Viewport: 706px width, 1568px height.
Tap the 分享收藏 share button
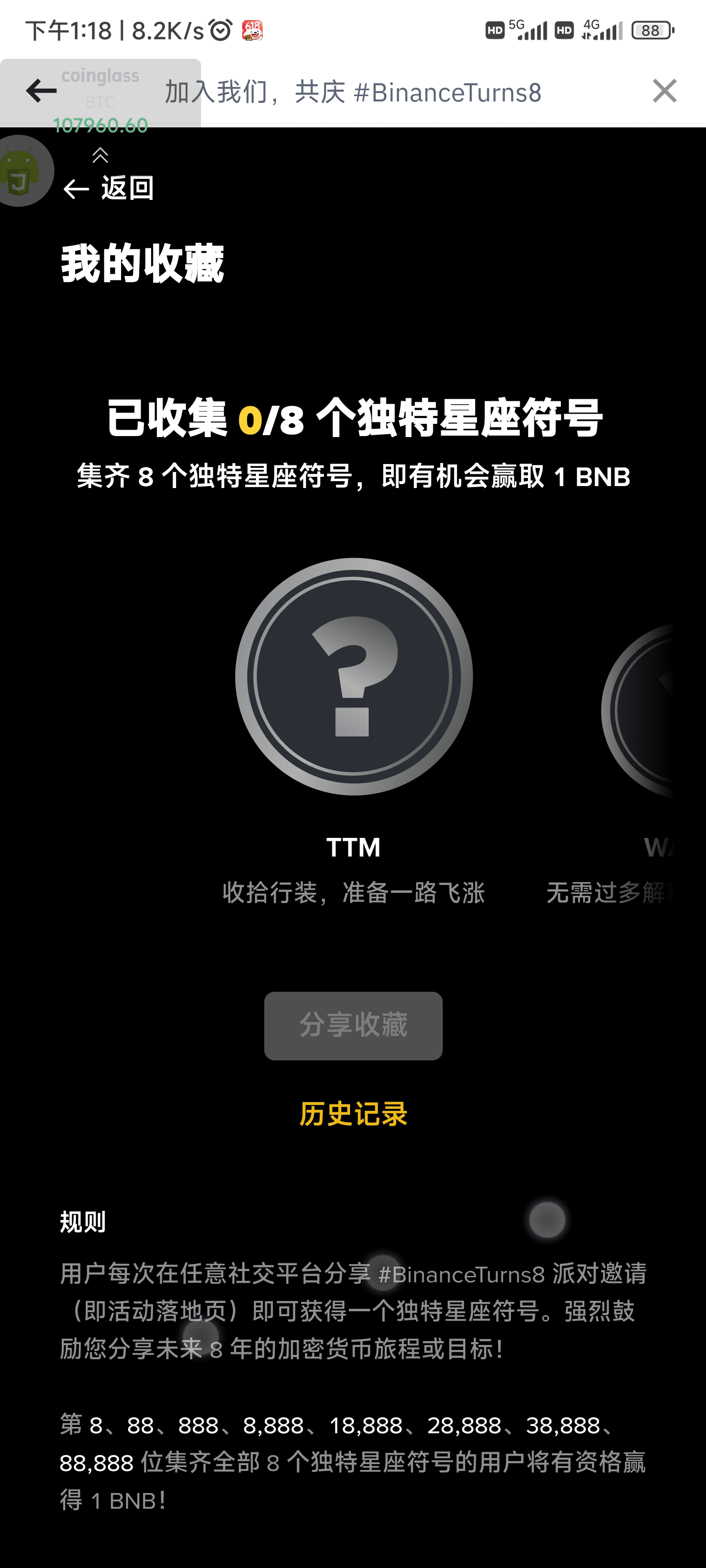tap(353, 1026)
